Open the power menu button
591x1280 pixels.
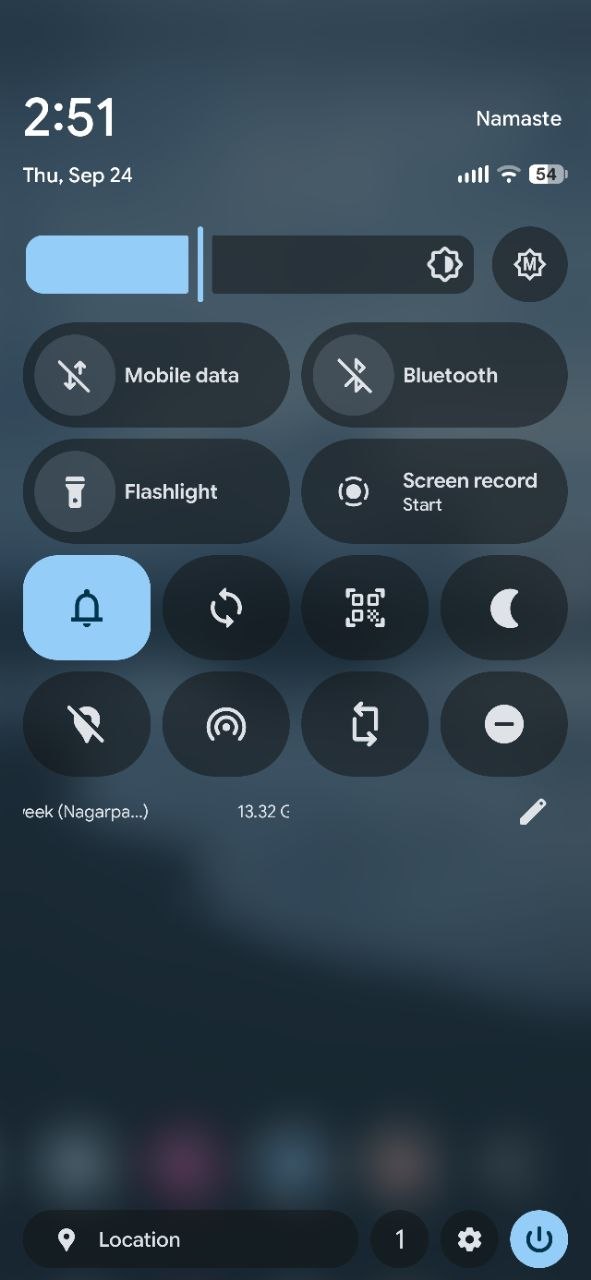click(539, 1239)
